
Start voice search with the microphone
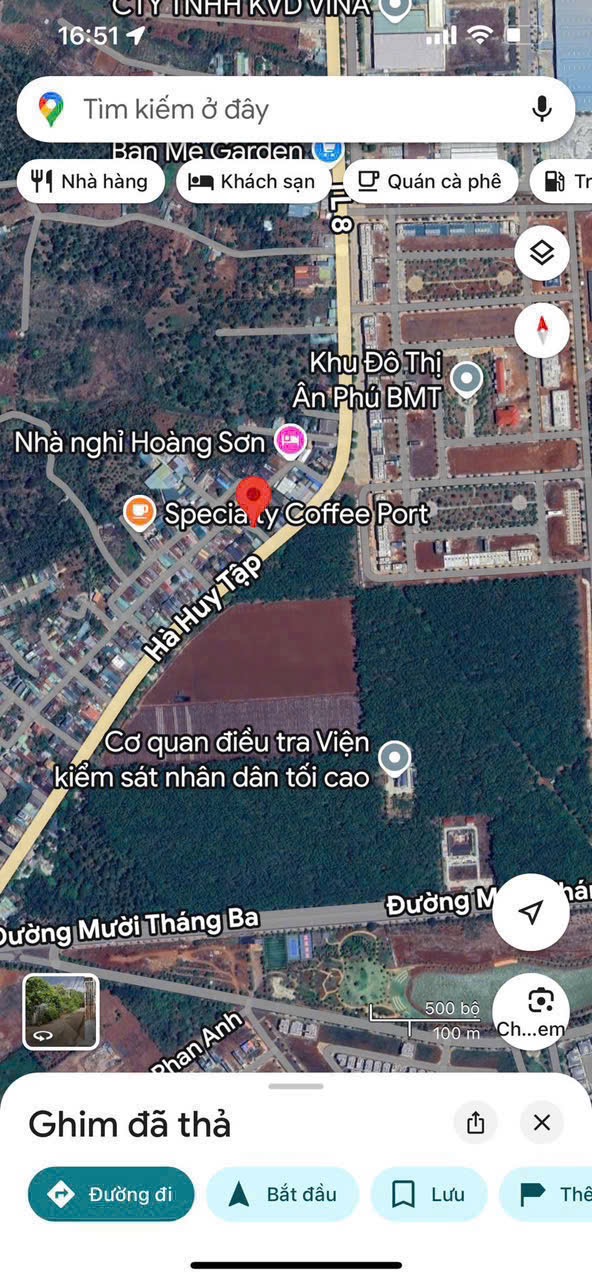(542, 109)
